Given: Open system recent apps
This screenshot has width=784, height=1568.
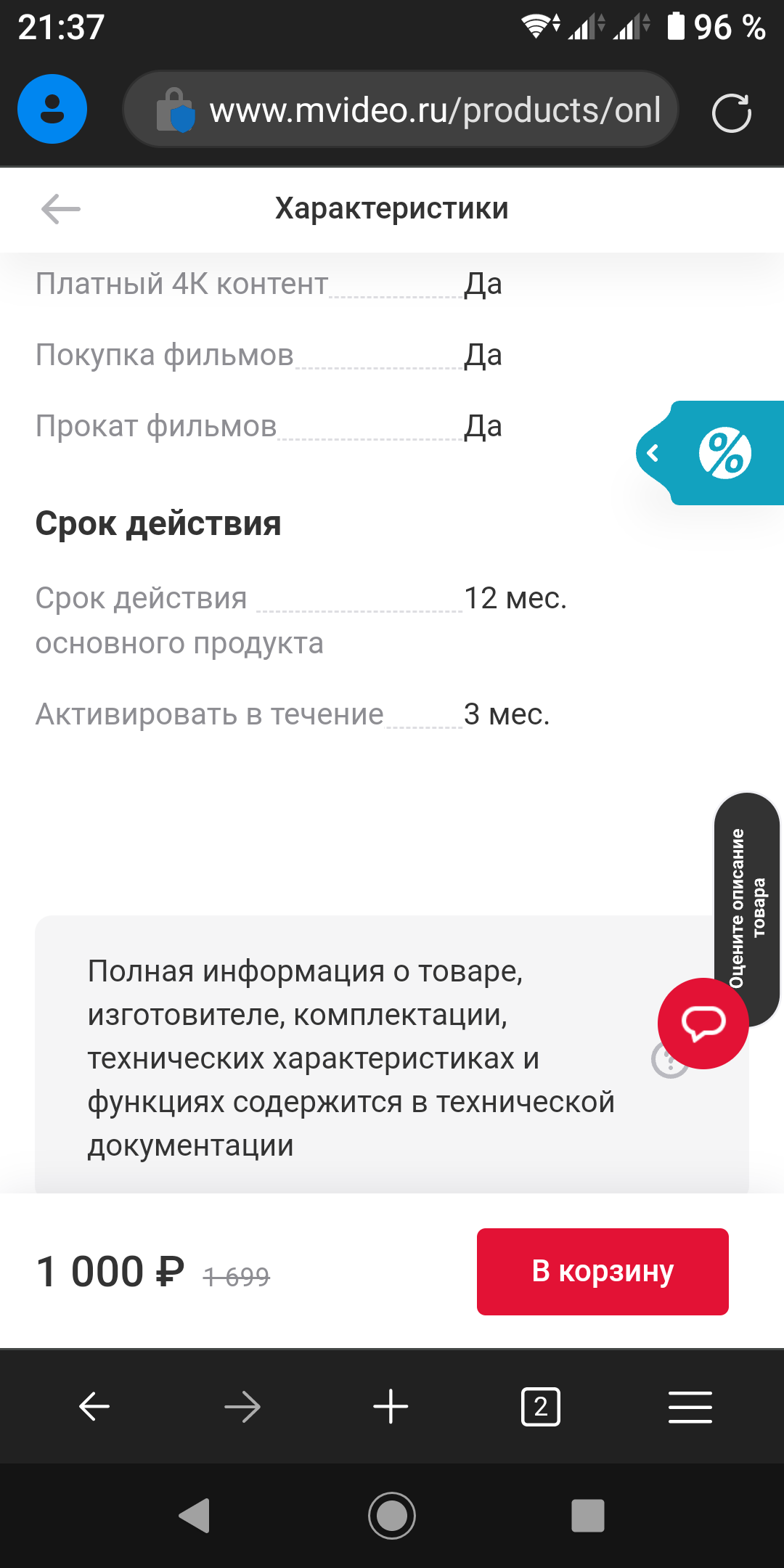Looking at the screenshot, I should (588, 1516).
